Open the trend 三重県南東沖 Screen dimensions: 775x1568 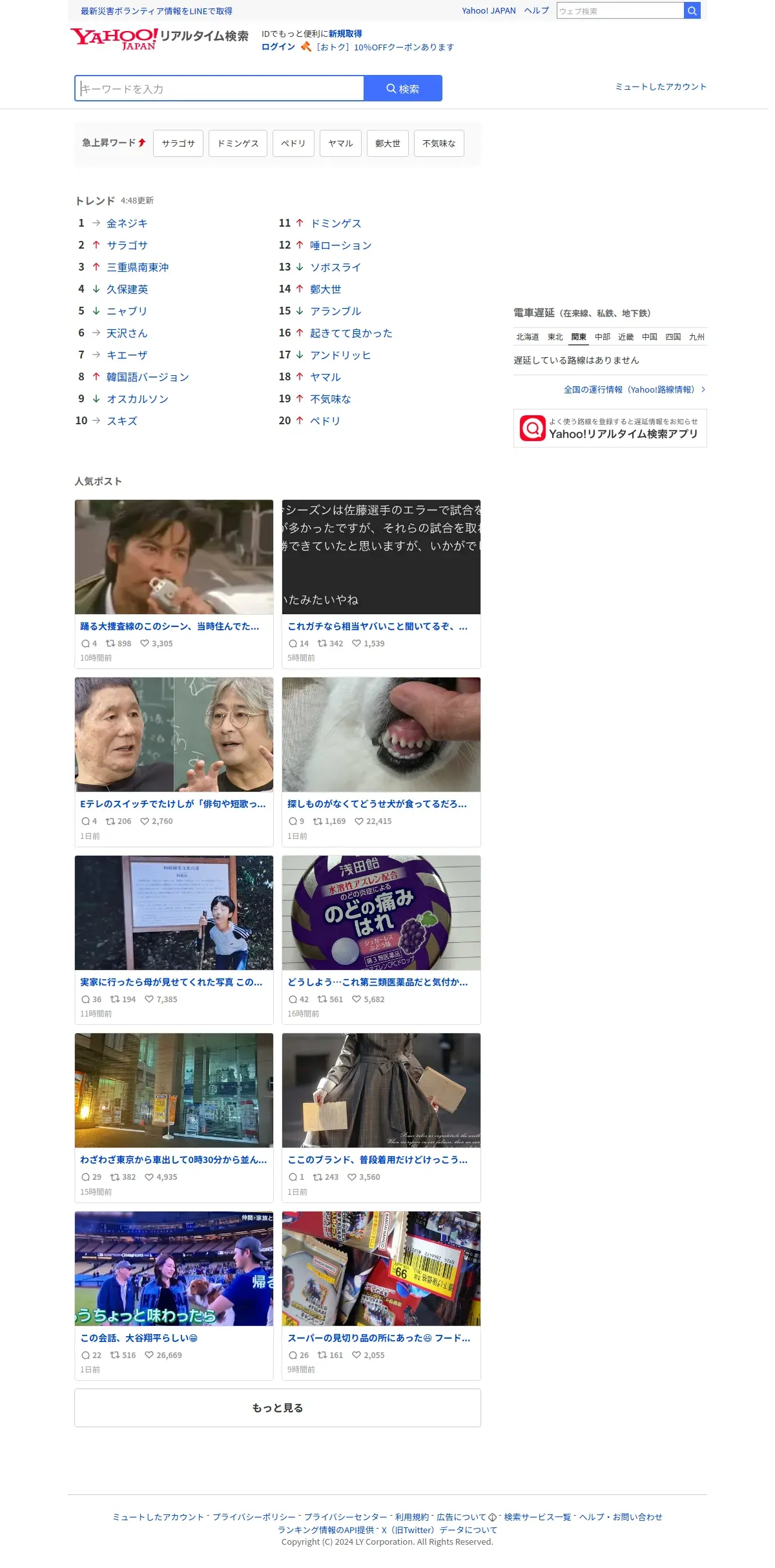[138, 267]
